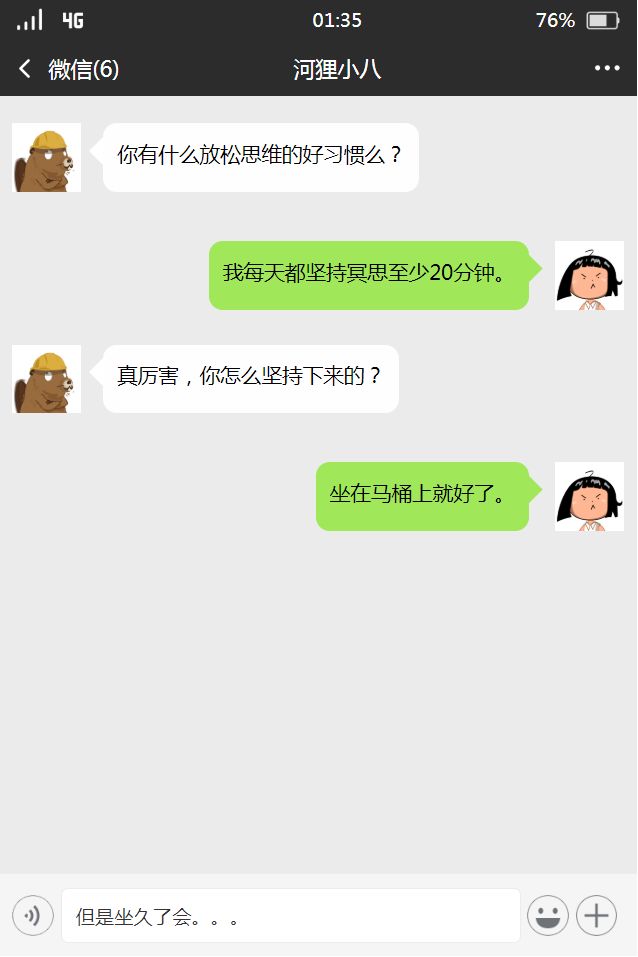Screen dimensions: 638x957
Task: Open the three-dot chat options menu
Action: [607, 68]
